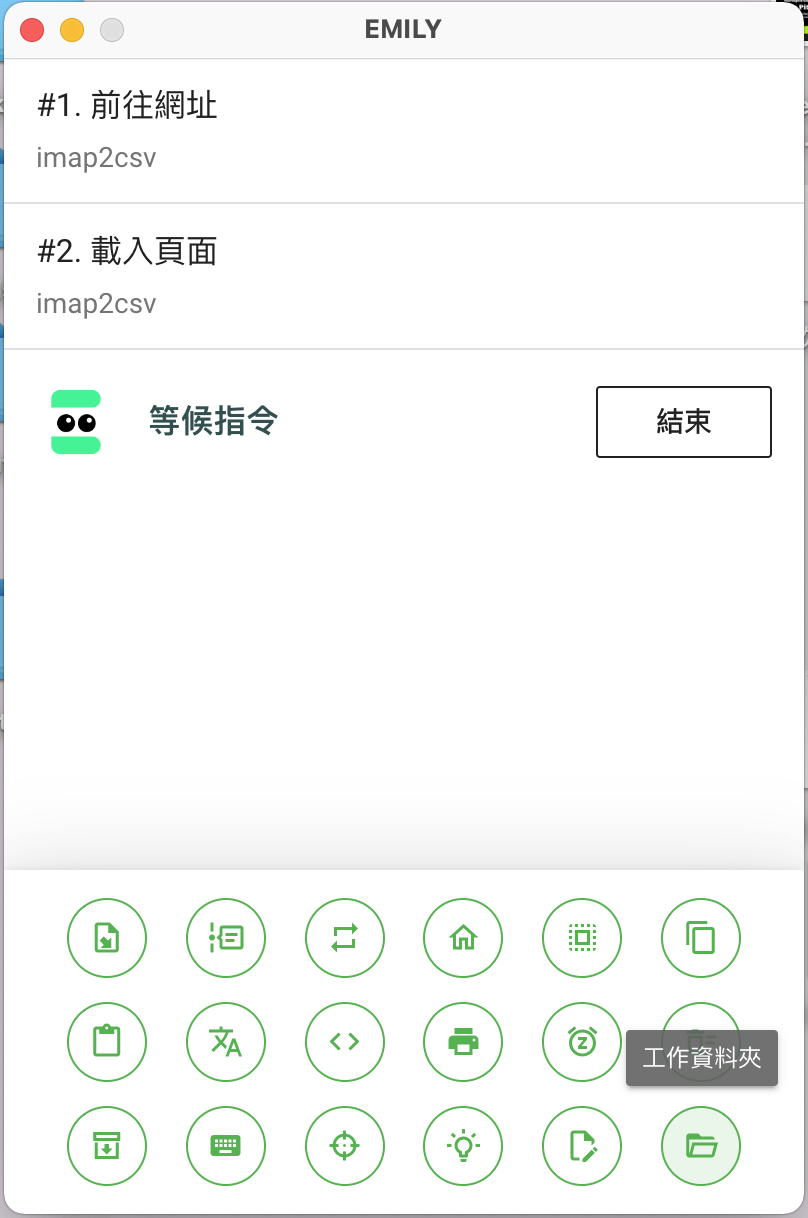Close the EMILY window

point(32,30)
